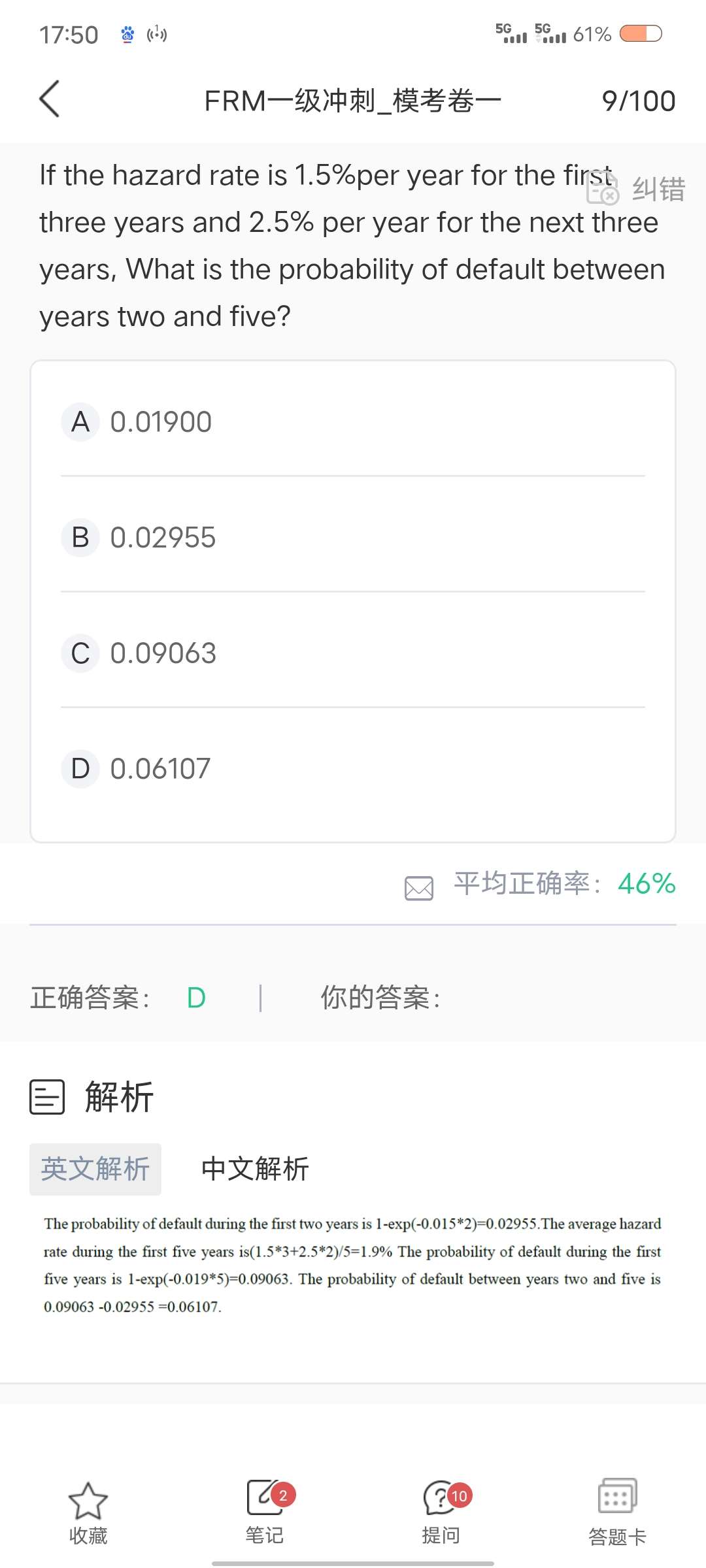Pick answer option C 0.09063
The image size is (706, 1568).
coord(162,653)
